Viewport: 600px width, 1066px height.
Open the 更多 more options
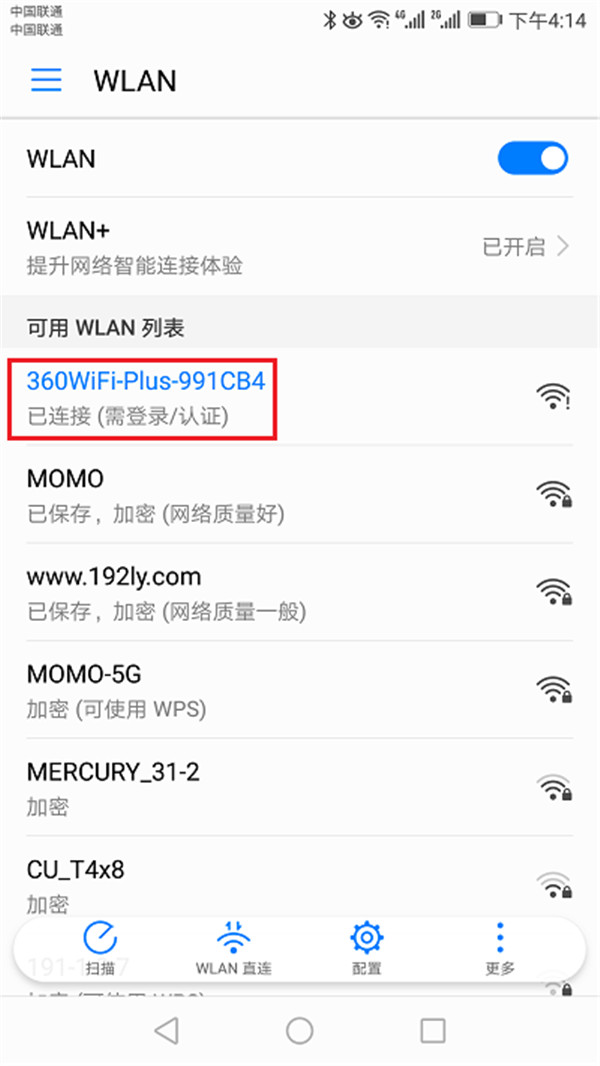click(500, 948)
